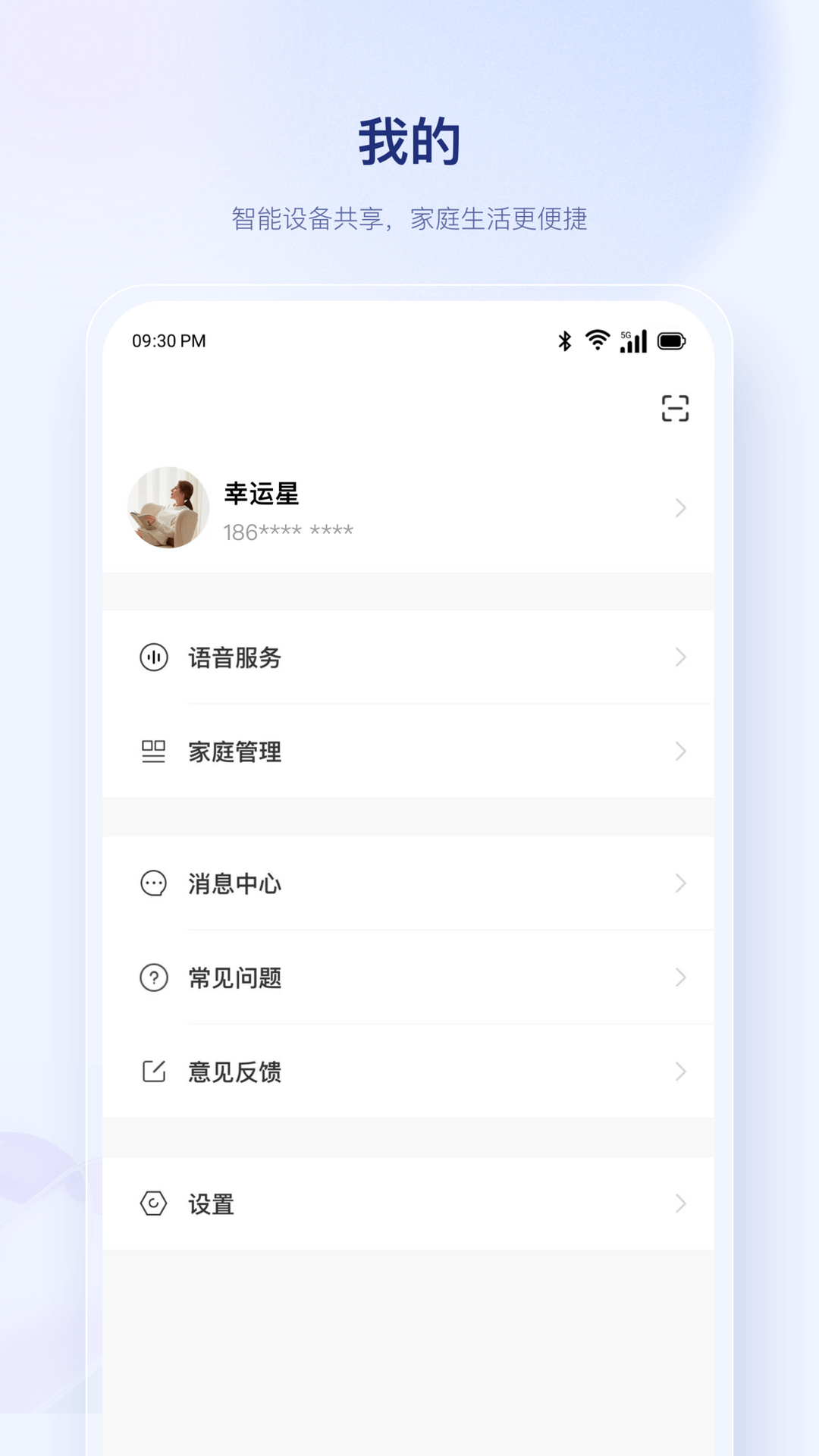Open the 设置 settings icon
This screenshot has height=1456, width=819.
pyautogui.click(x=154, y=1203)
